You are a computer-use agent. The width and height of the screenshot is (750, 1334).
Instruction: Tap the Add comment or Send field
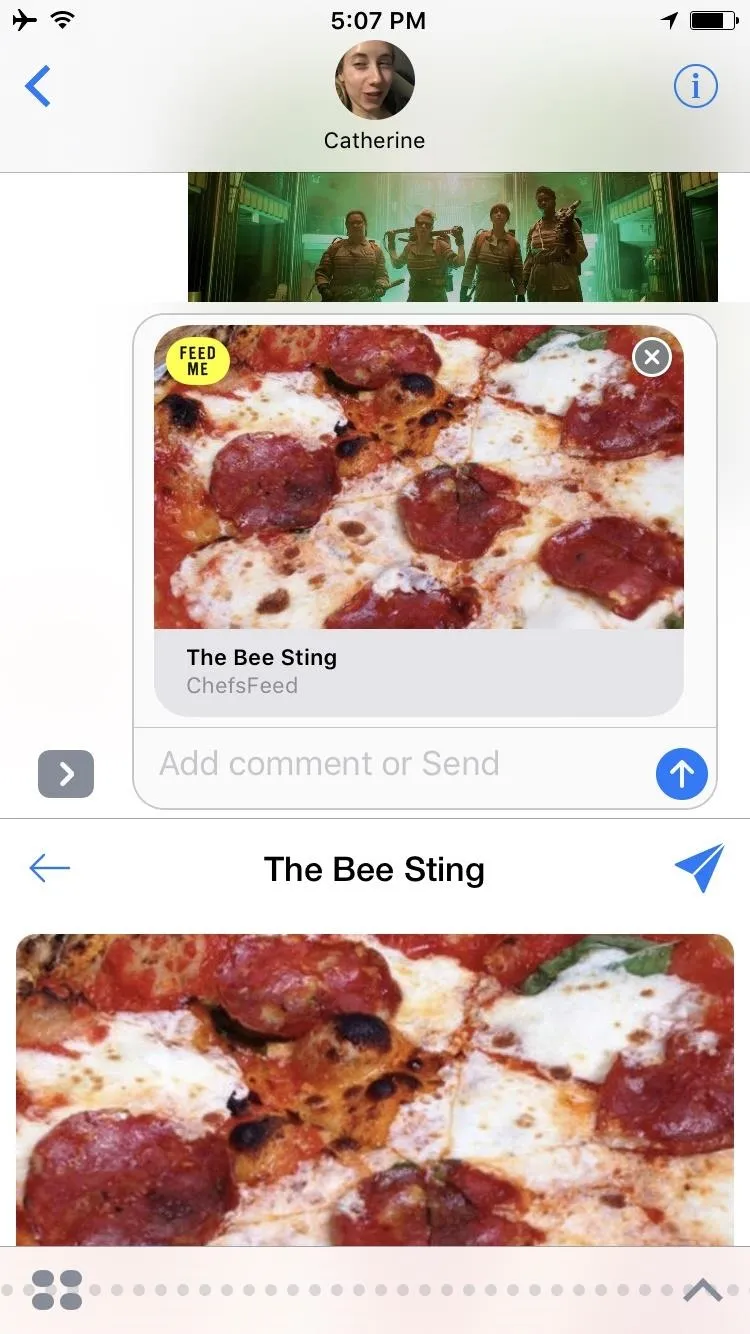click(400, 764)
